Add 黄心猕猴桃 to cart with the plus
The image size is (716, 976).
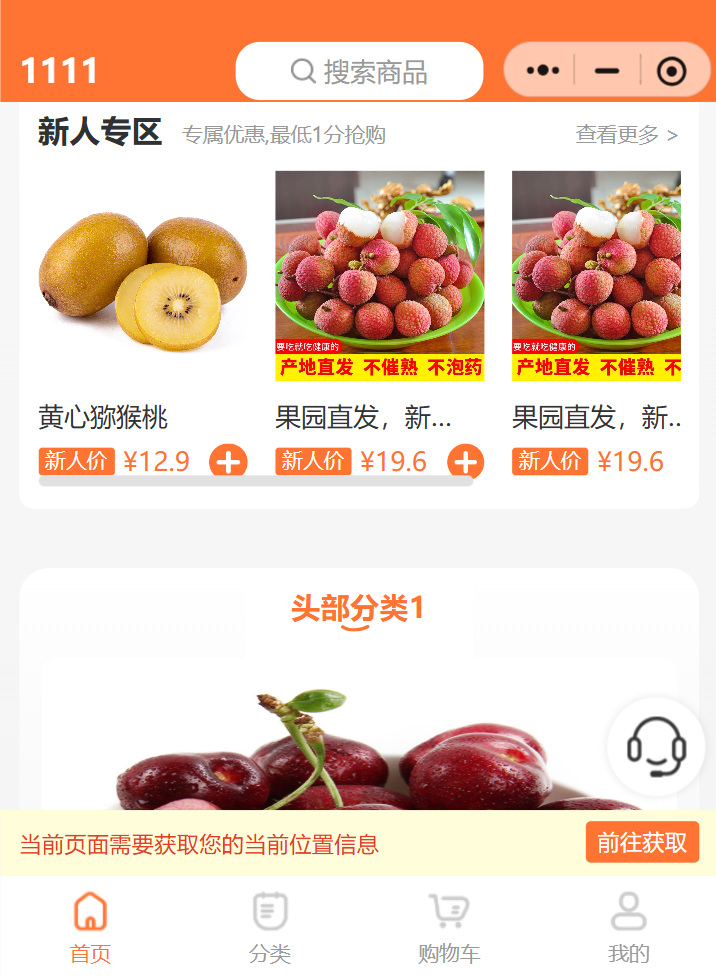tap(228, 462)
